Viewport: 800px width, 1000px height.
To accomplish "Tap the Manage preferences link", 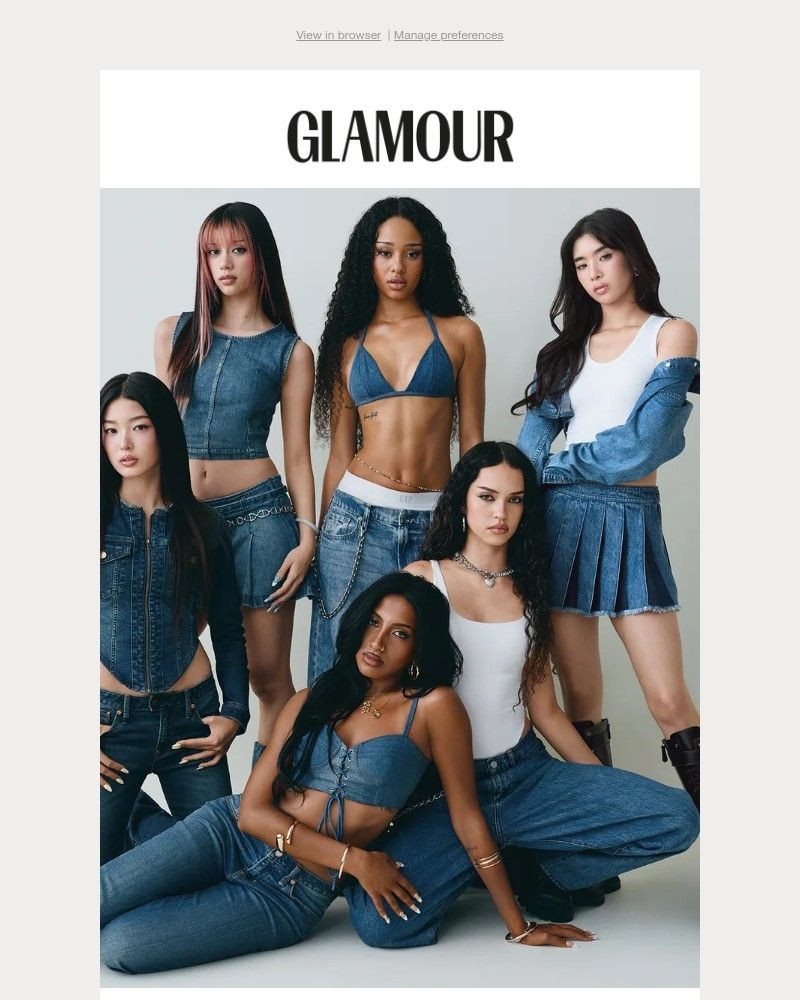I will (x=448, y=35).
